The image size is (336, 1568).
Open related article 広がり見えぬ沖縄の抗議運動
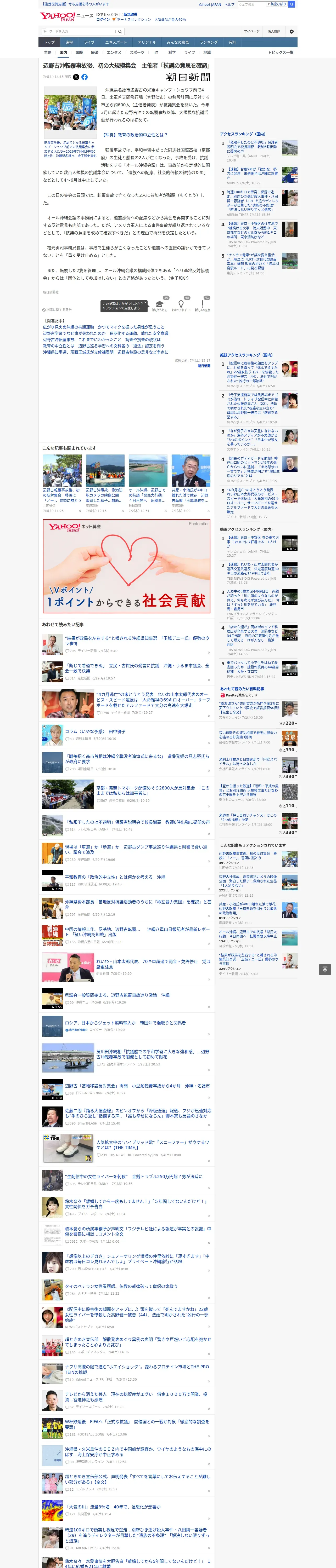68,327
